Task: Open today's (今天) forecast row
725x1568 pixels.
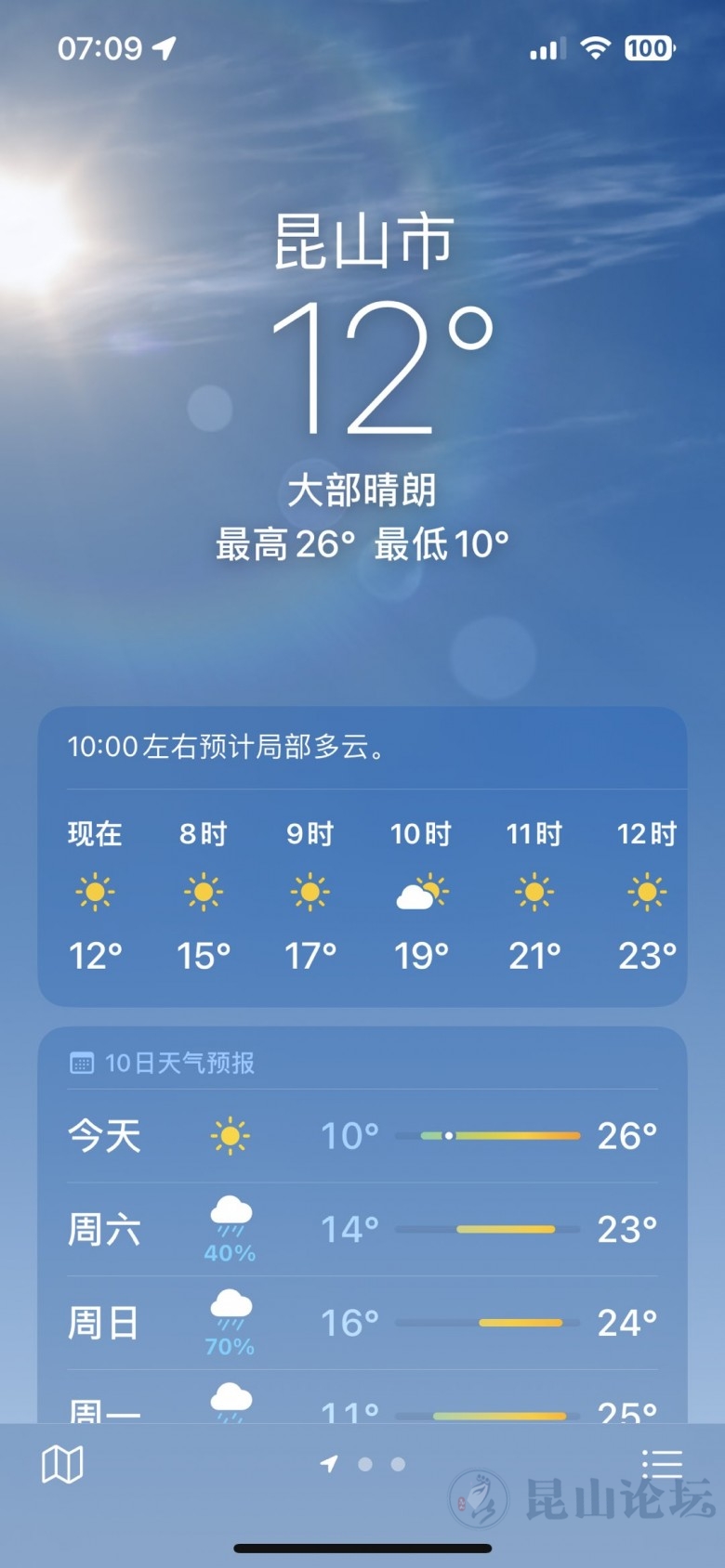Action: [362, 1136]
